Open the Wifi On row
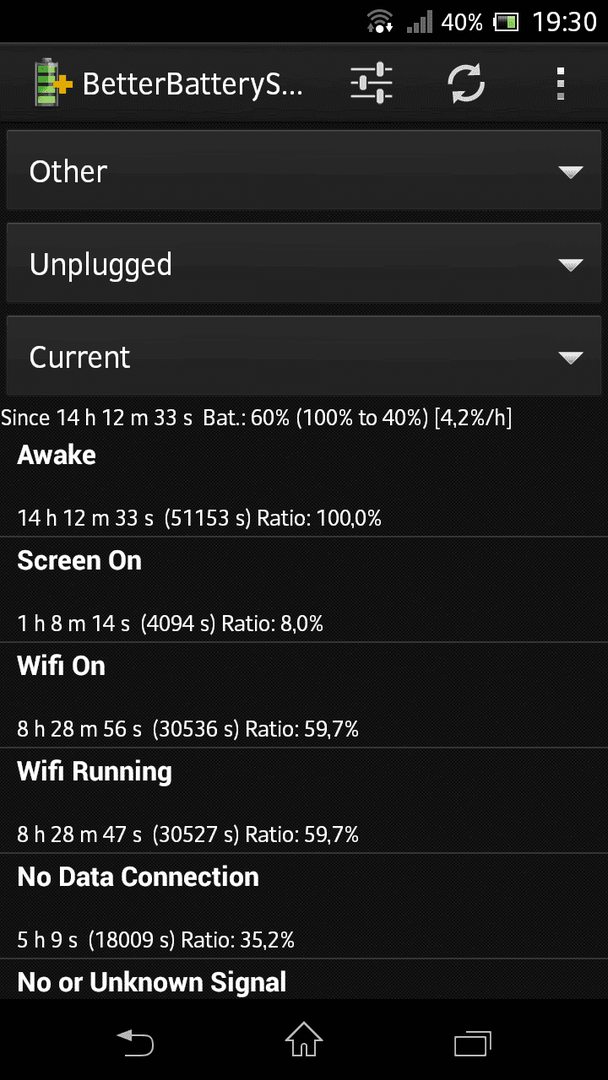This screenshot has height=1080, width=608. click(x=304, y=695)
